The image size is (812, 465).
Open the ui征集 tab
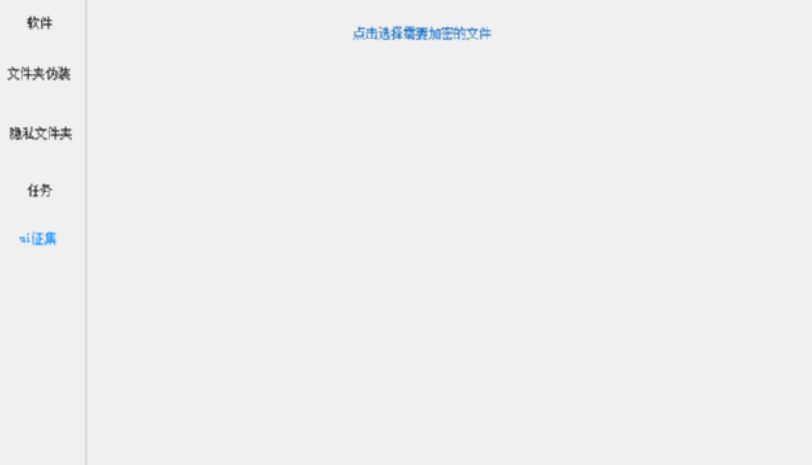tap(39, 239)
